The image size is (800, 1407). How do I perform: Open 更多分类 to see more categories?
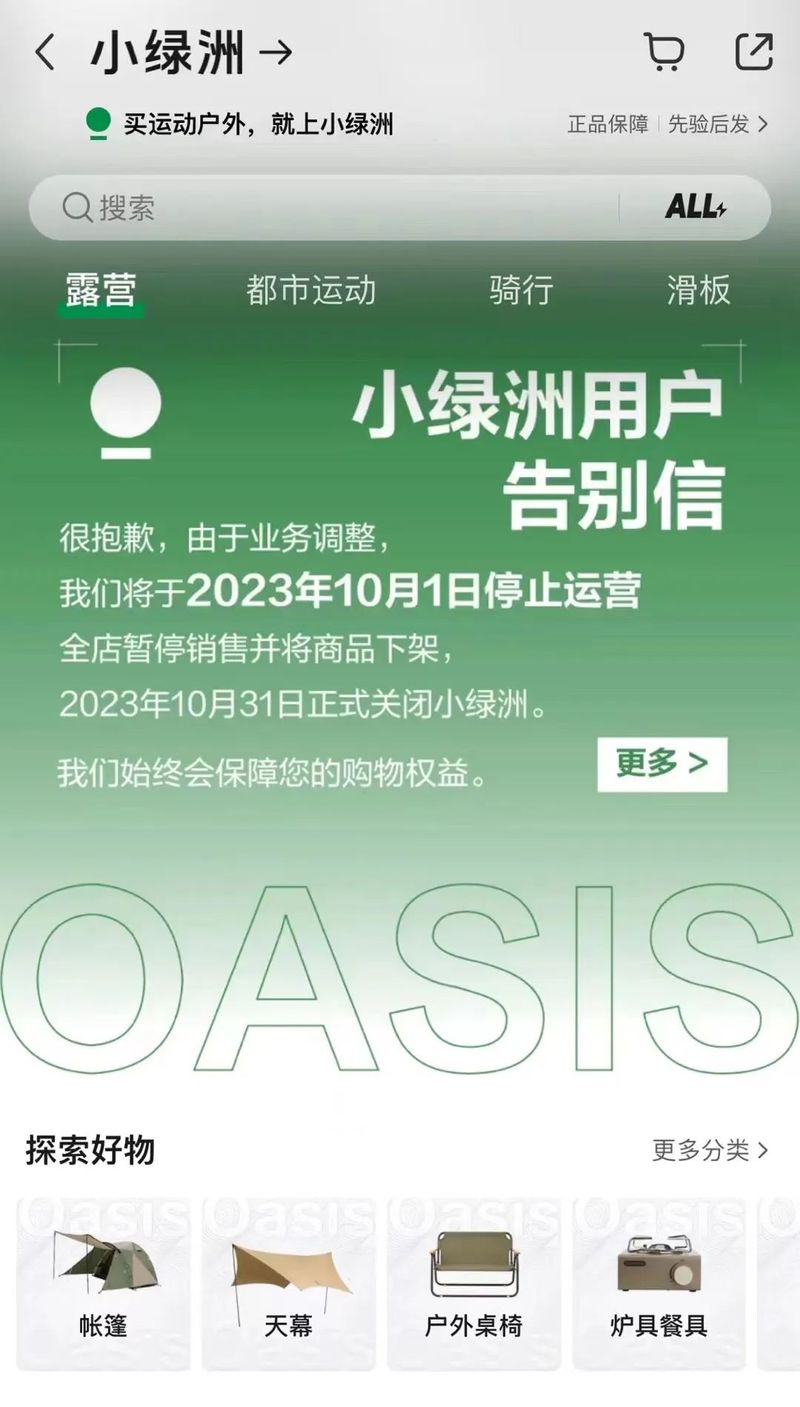(710, 1150)
